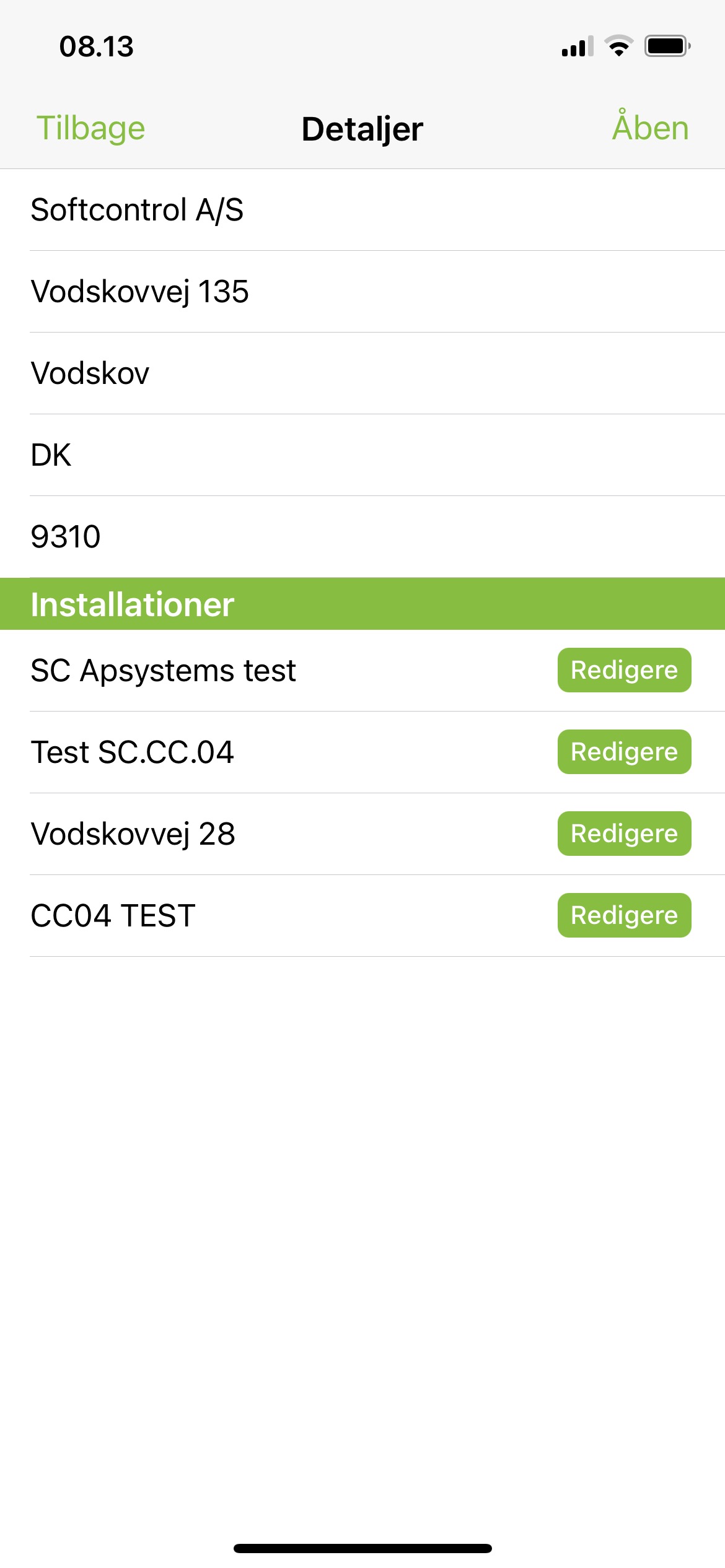Screen dimensions: 725x1568
Task: Tap Åben in the top right corner
Action: pyautogui.click(x=649, y=127)
